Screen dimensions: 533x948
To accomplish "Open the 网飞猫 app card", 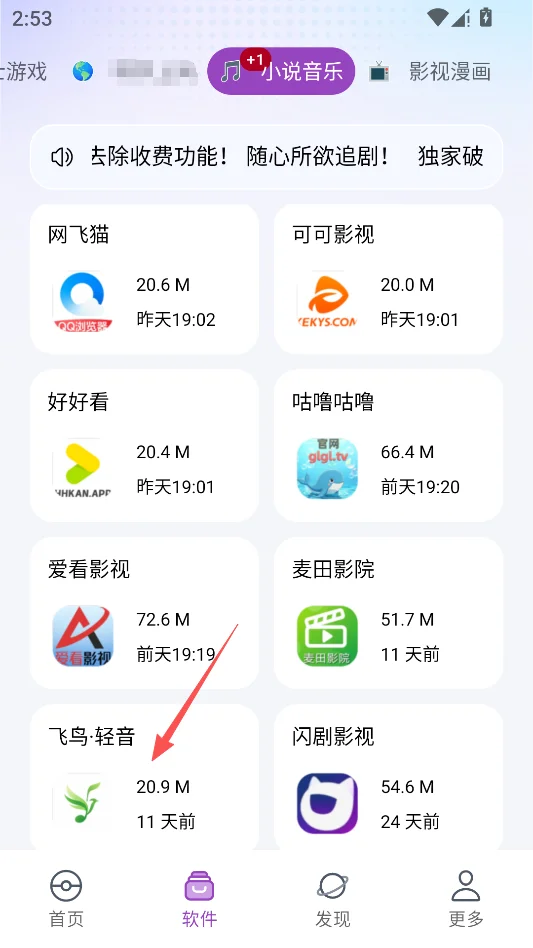I will pyautogui.click(x=144, y=279).
